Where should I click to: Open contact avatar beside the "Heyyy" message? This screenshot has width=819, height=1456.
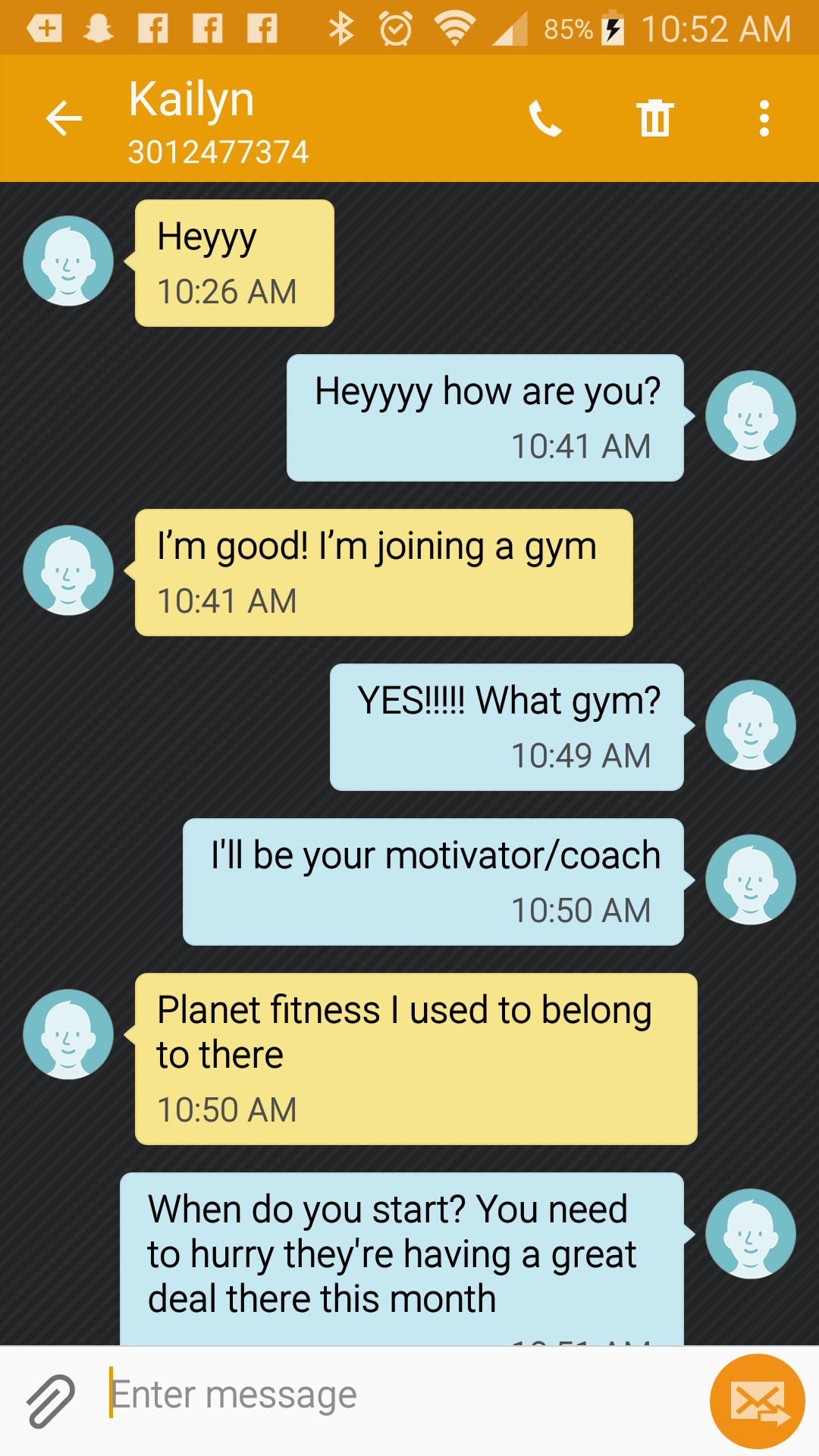coord(68,261)
